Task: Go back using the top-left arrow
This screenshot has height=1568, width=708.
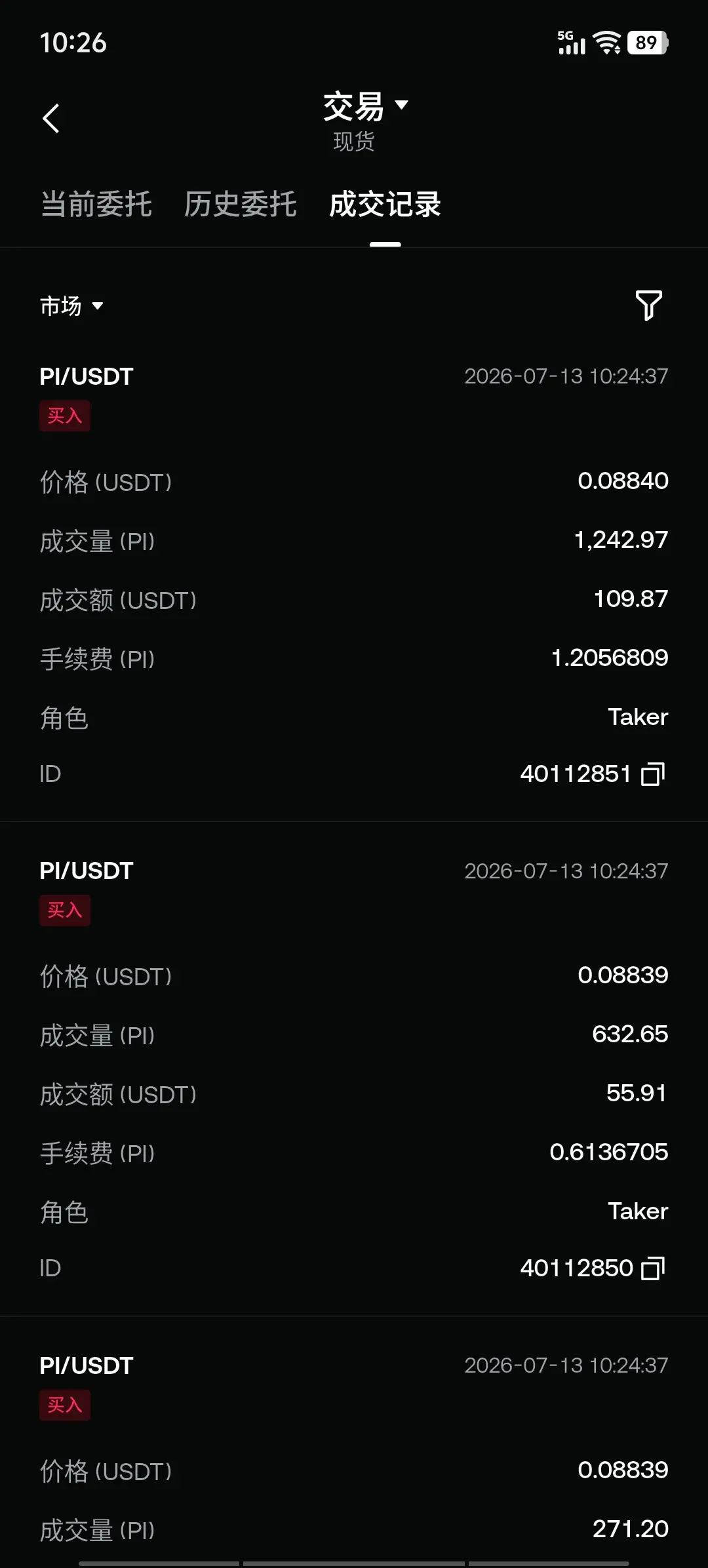Action: 51,119
